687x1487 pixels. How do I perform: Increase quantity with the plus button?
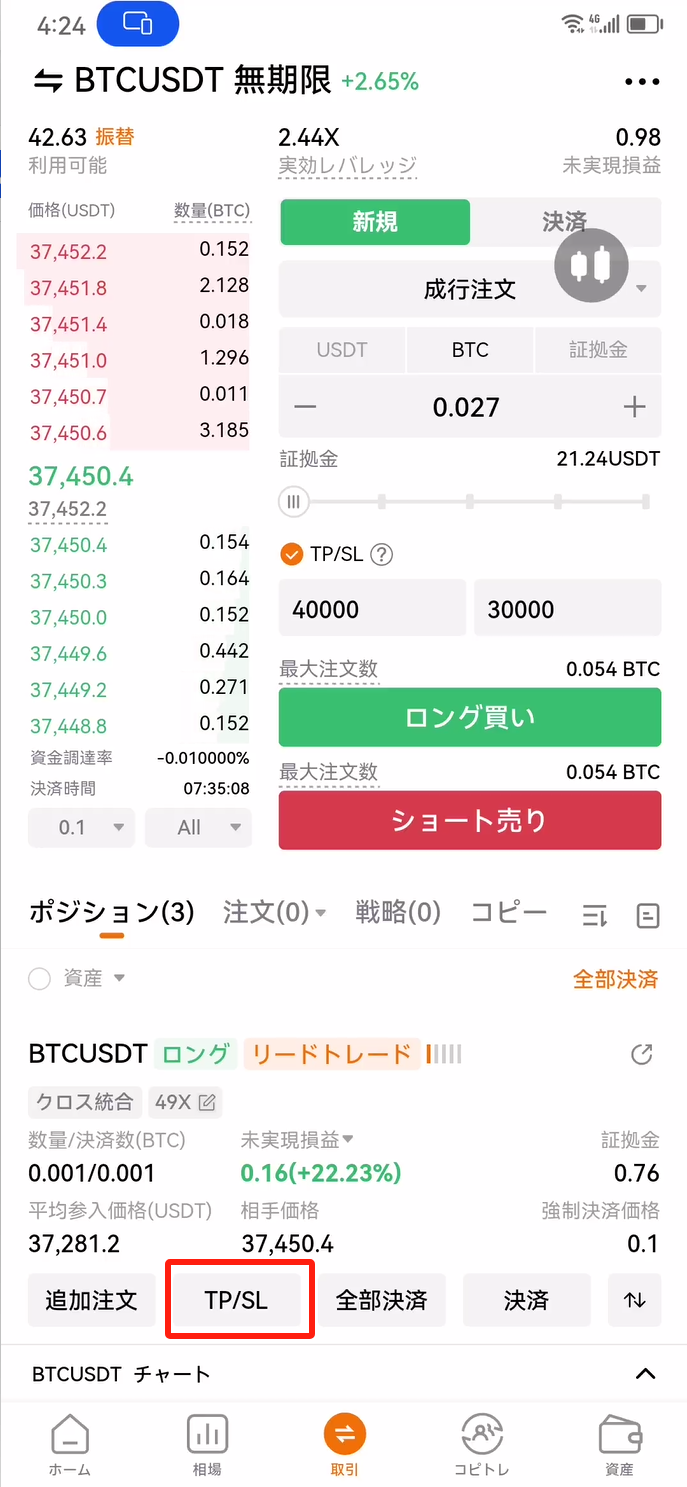pyautogui.click(x=634, y=407)
